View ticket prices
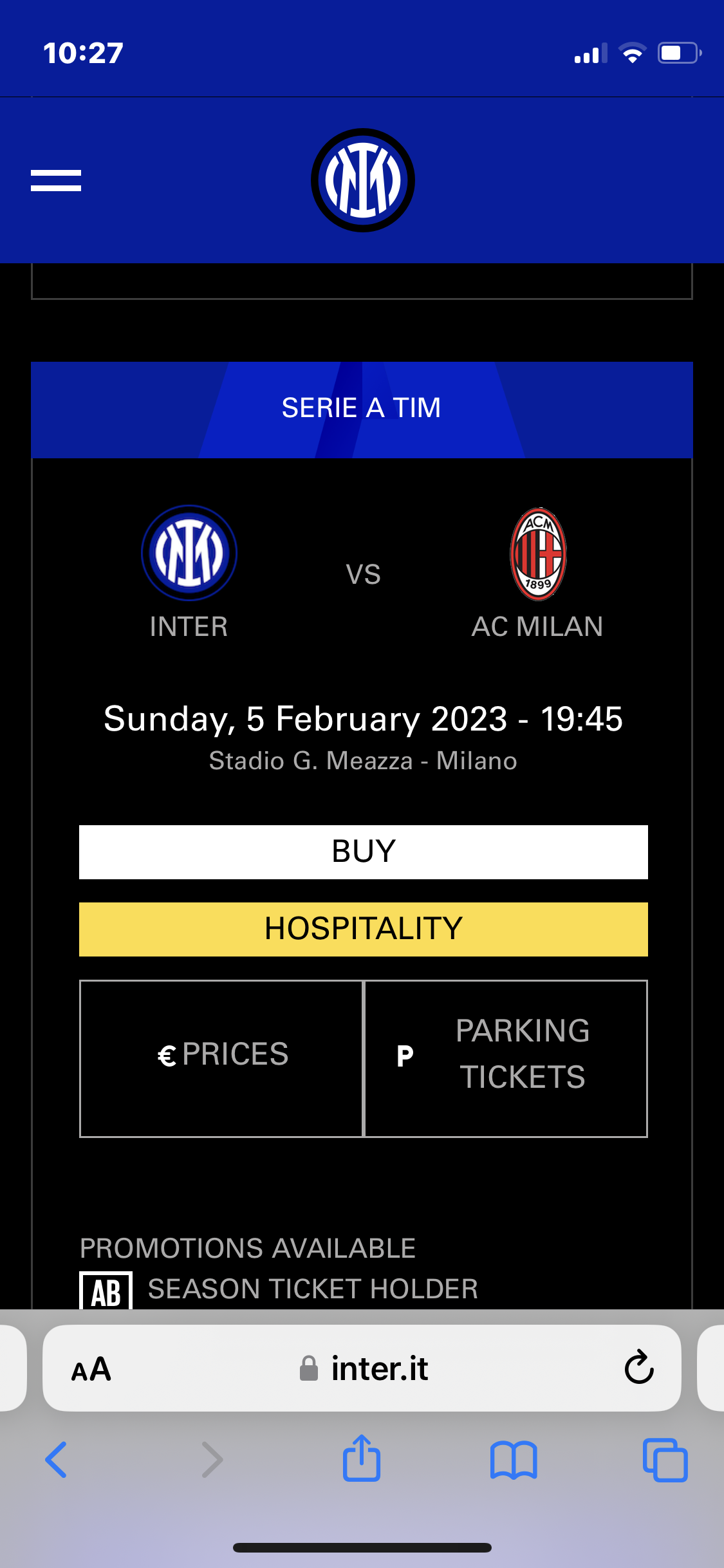The width and height of the screenshot is (724, 1568). pyautogui.click(x=221, y=1059)
